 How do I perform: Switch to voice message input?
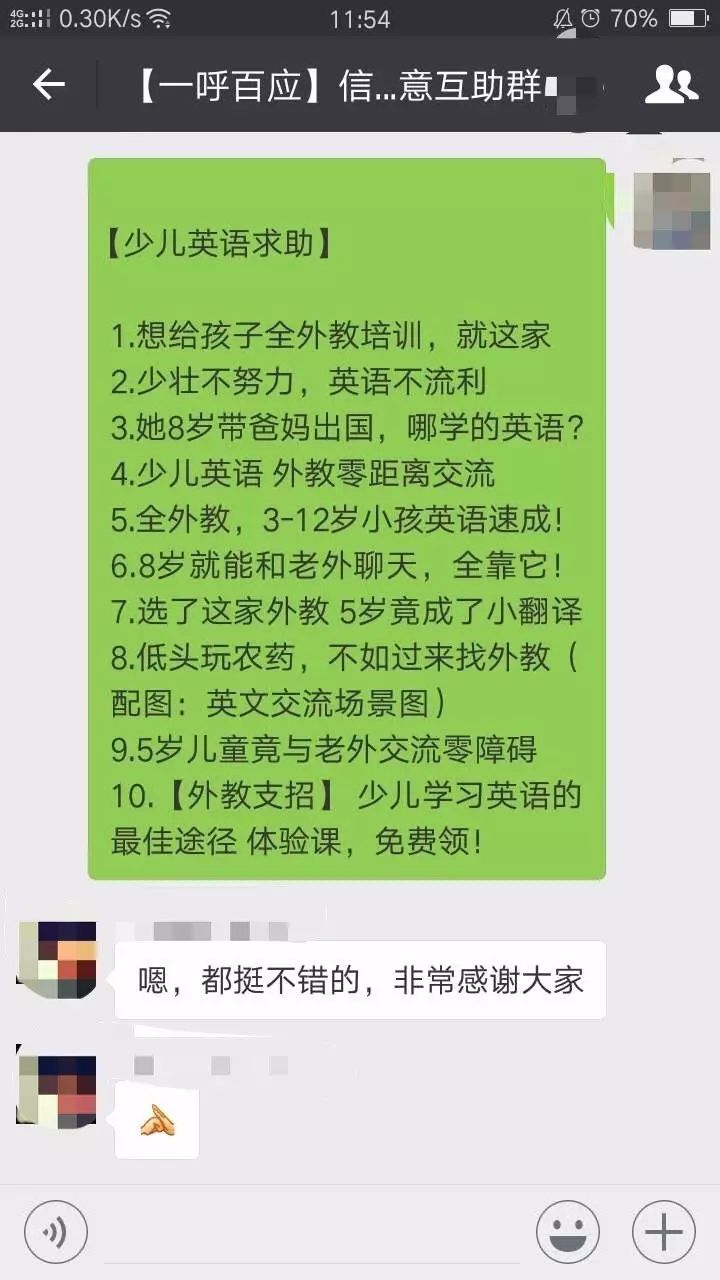coord(56,1231)
